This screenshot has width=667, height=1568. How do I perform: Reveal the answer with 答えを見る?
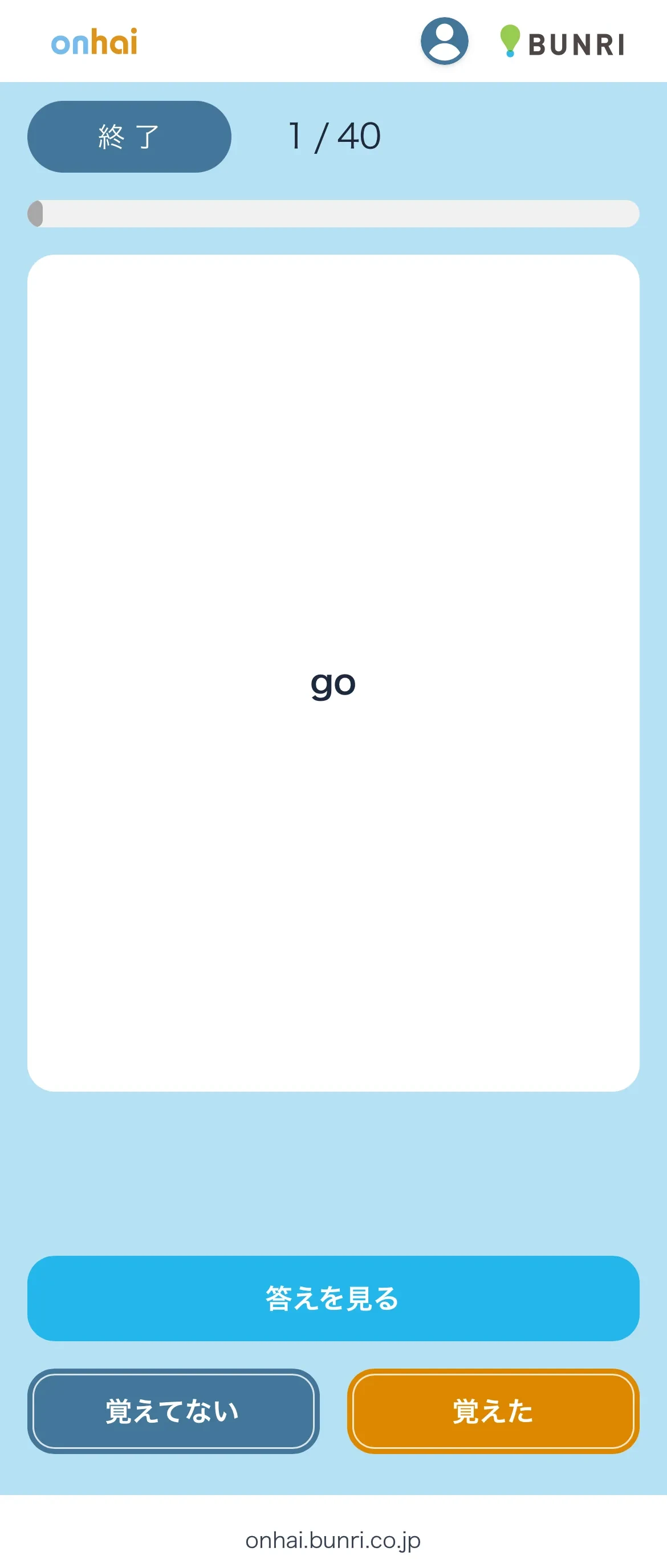[333, 1298]
